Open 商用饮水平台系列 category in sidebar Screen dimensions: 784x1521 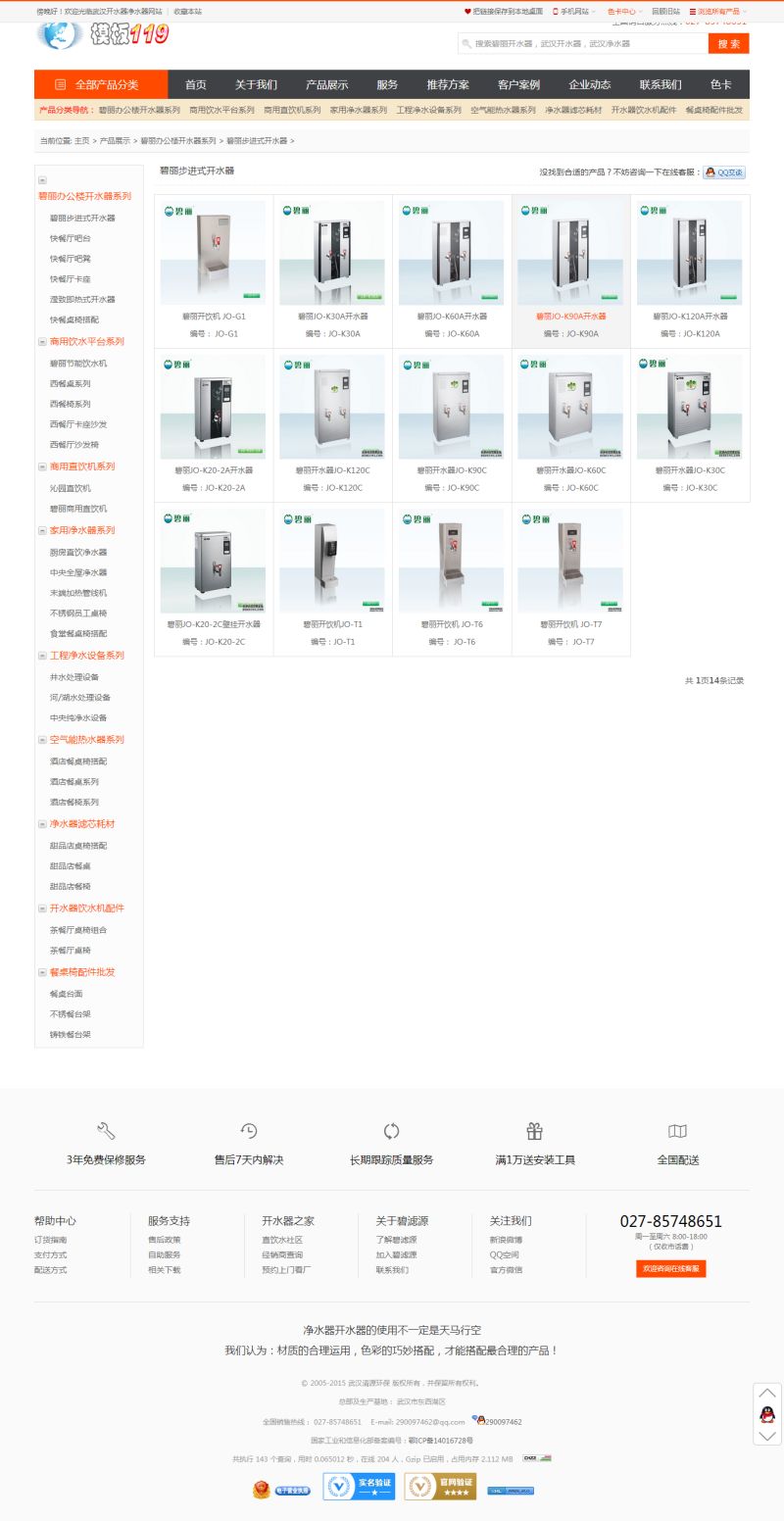(x=86, y=342)
